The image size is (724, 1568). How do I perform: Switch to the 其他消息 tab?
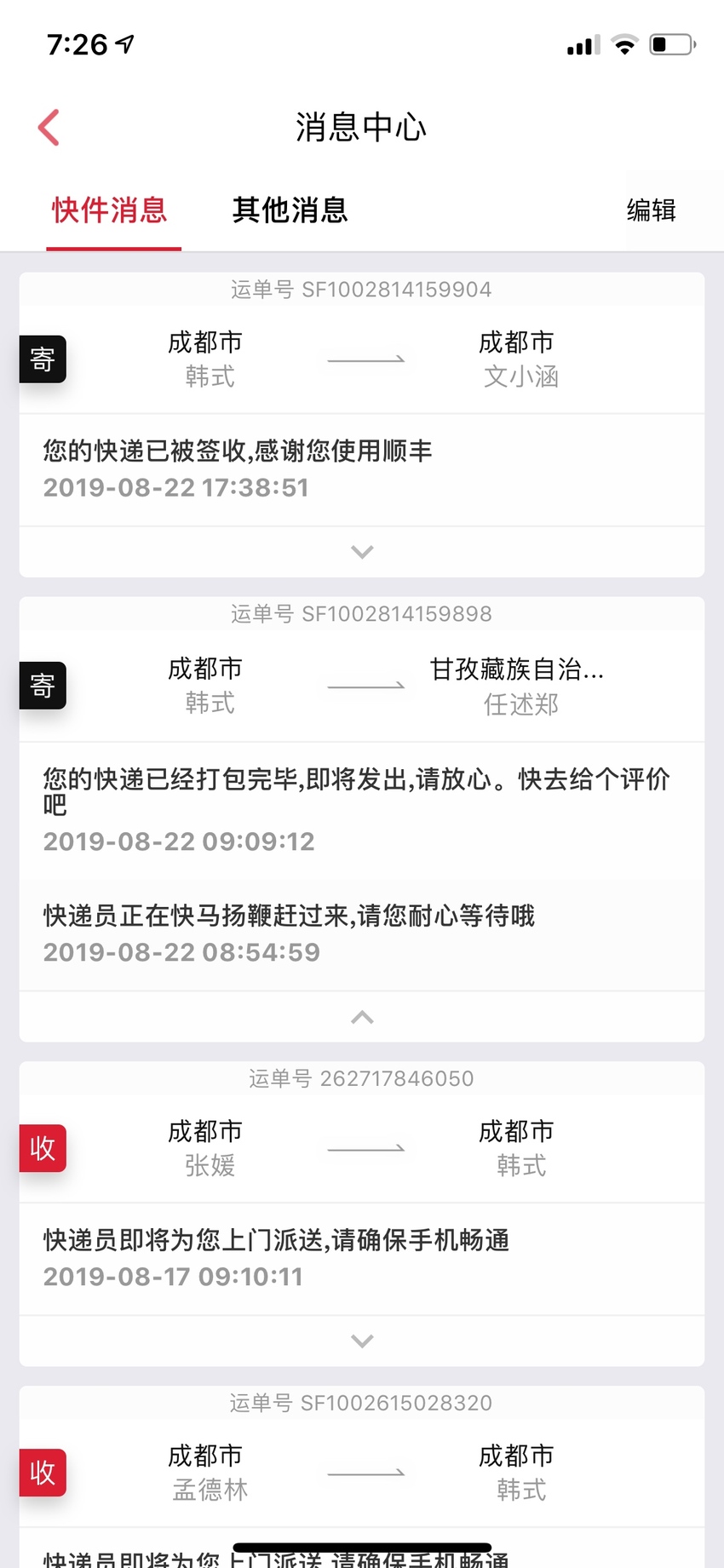coord(290,210)
